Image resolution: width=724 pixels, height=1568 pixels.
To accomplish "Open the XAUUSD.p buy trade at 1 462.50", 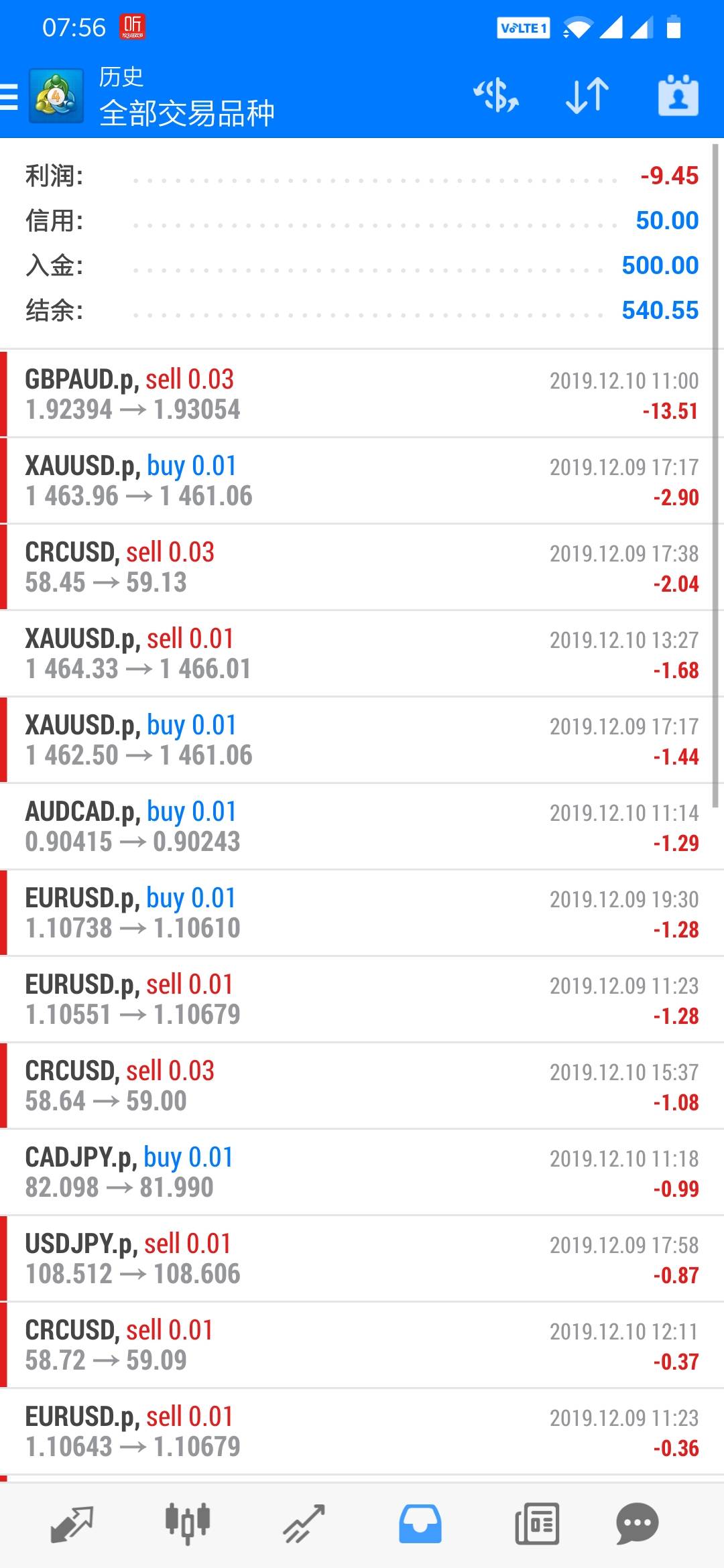I will pyautogui.click(x=362, y=740).
